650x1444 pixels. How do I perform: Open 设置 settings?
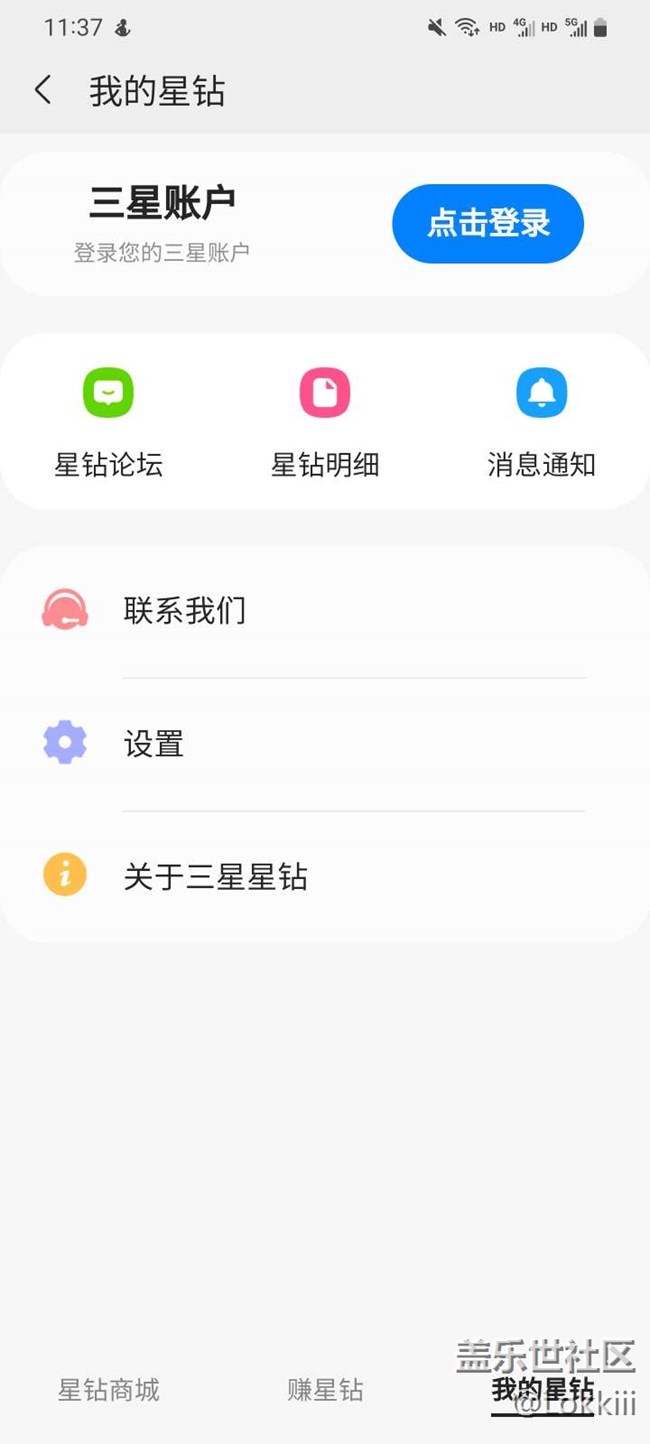[x=325, y=744]
